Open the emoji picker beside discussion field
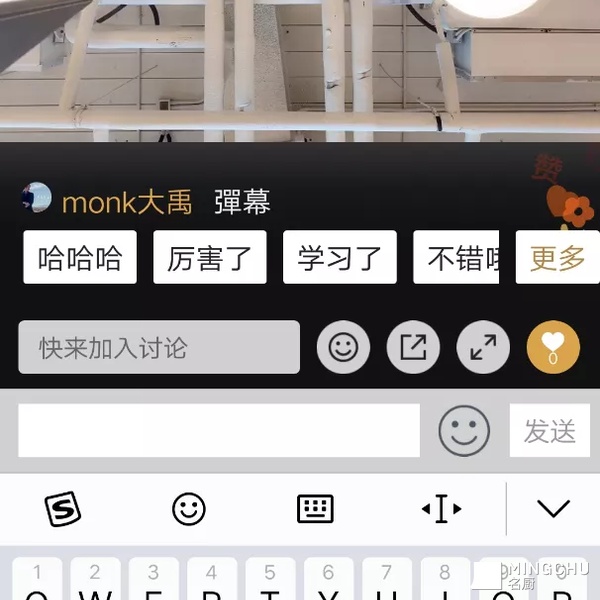 (x=343, y=348)
